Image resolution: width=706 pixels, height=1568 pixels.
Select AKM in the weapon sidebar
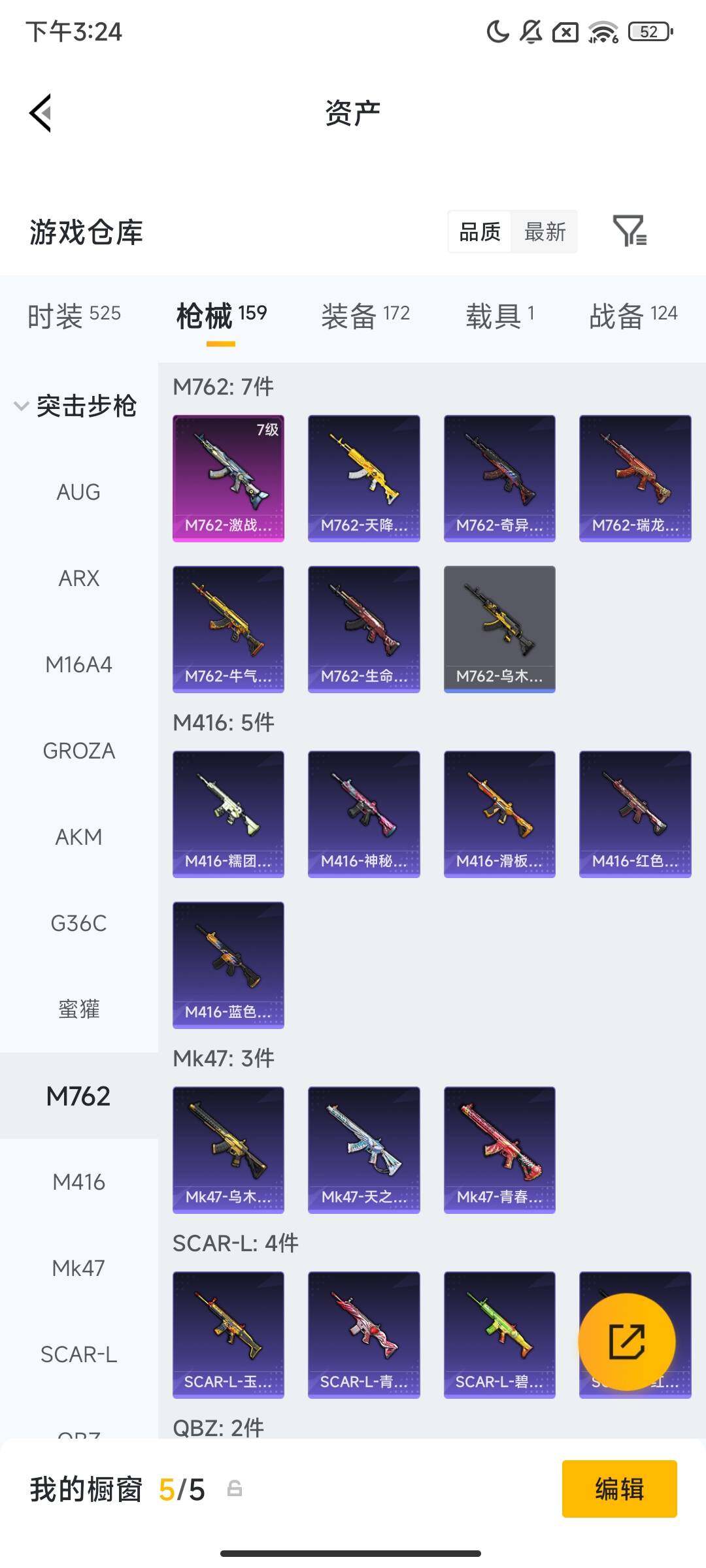pyautogui.click(x=78, y=837)
